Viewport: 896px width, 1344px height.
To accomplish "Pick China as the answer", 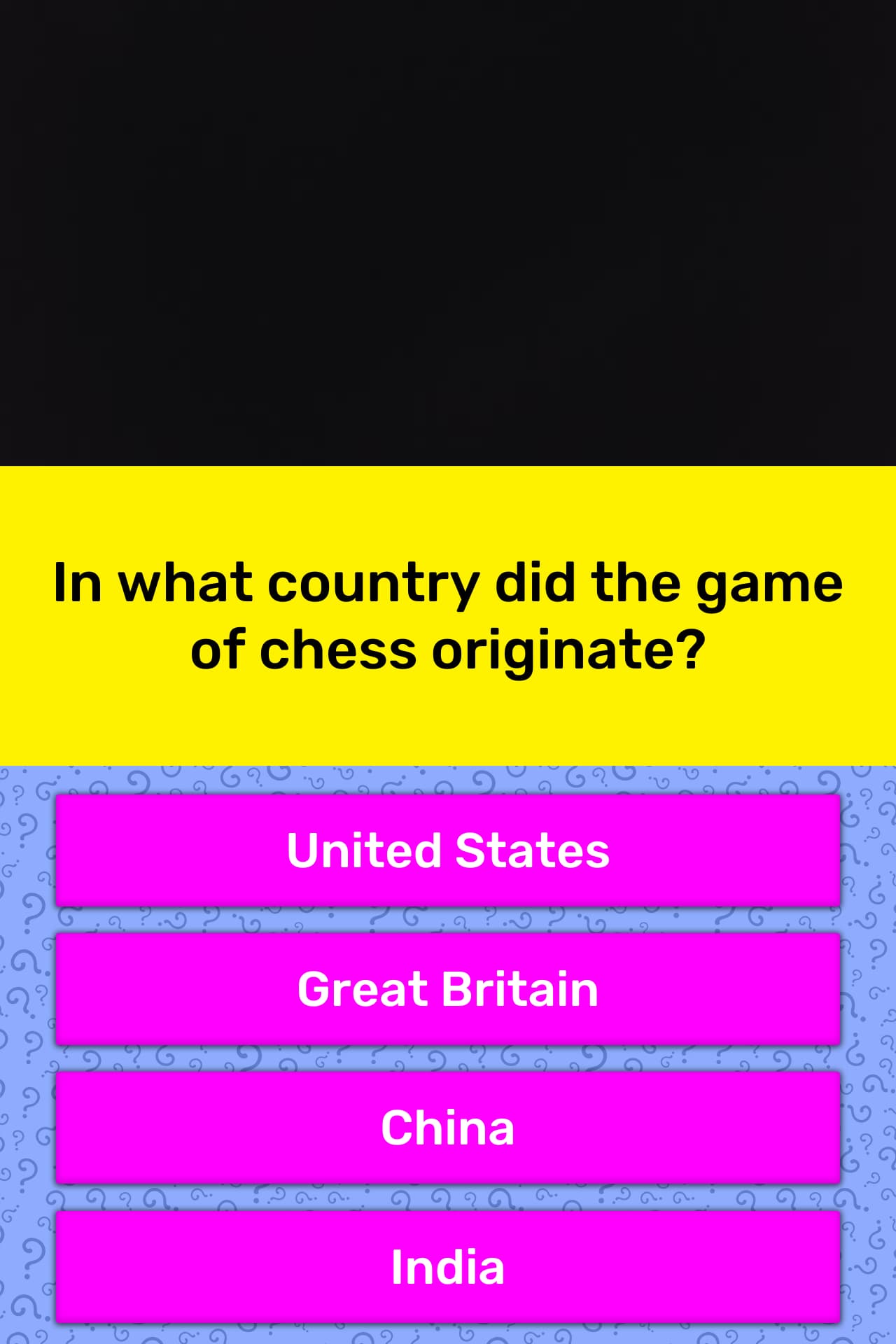I will coord(448,1127).
